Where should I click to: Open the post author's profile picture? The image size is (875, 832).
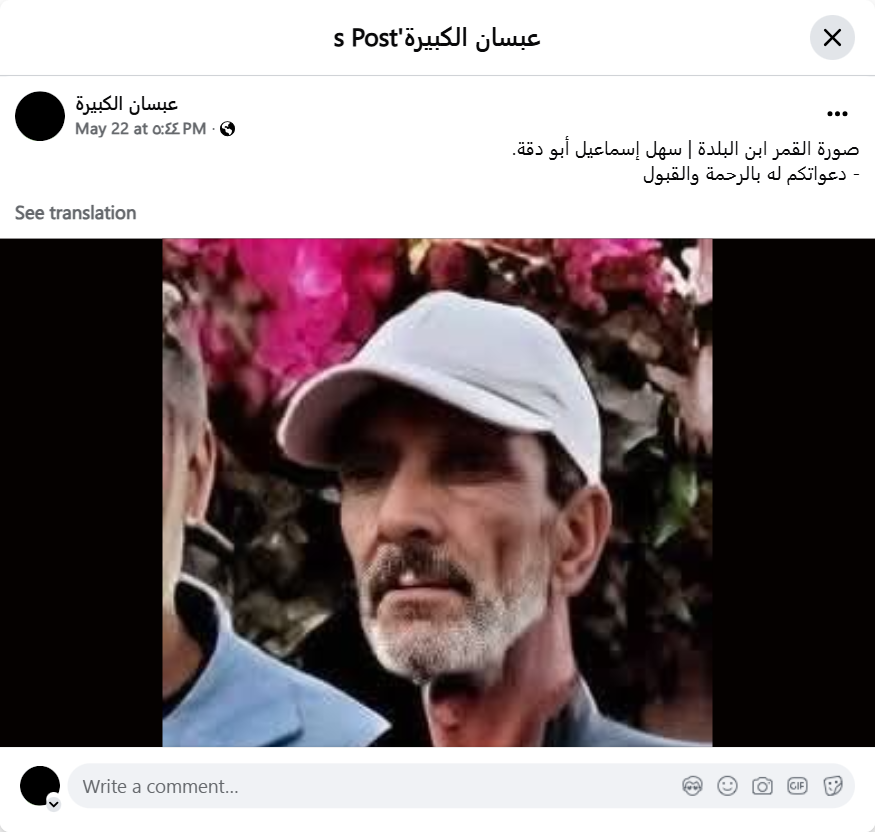pos(40,116)
